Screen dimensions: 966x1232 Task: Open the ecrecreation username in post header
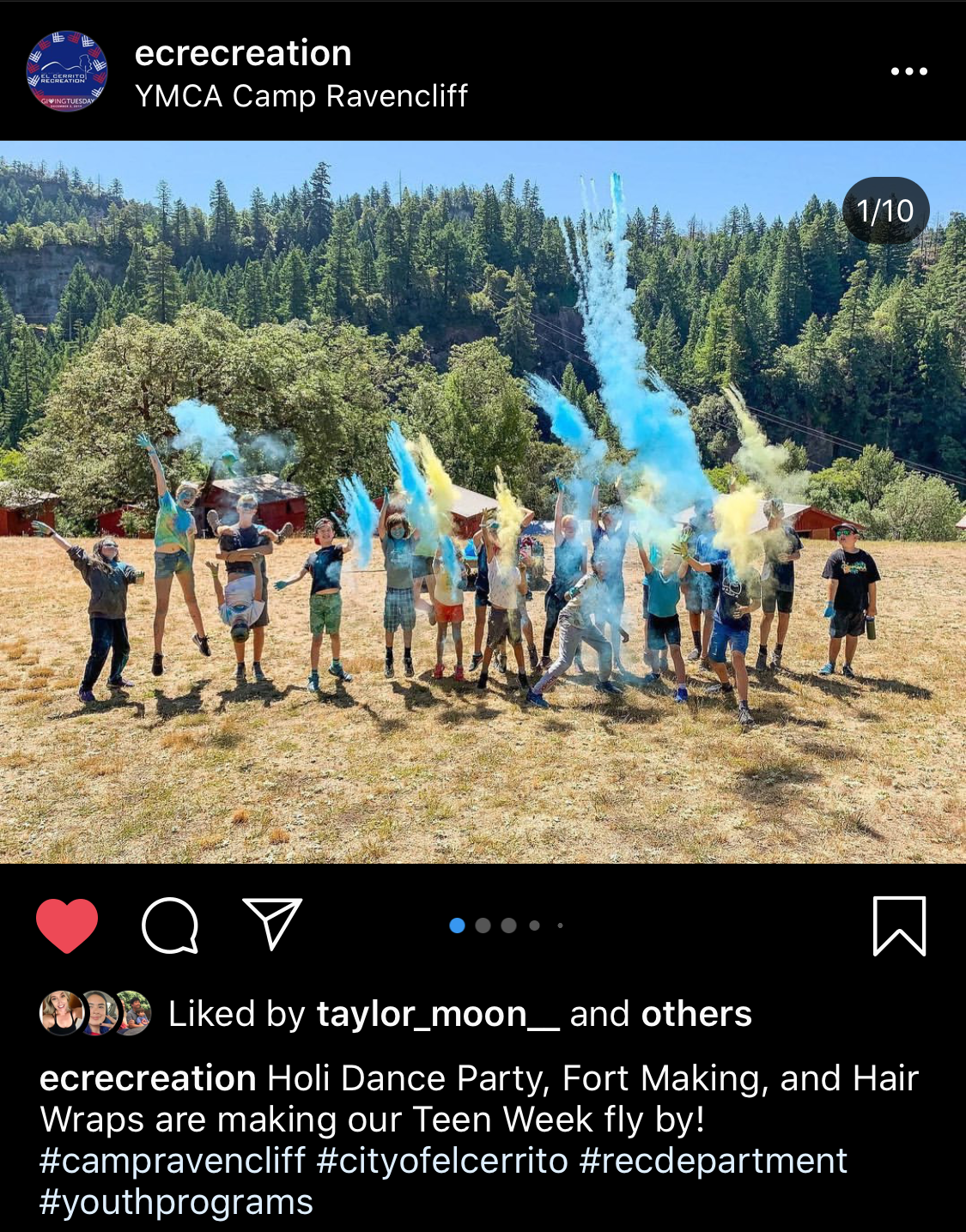(x=243, y=53)
